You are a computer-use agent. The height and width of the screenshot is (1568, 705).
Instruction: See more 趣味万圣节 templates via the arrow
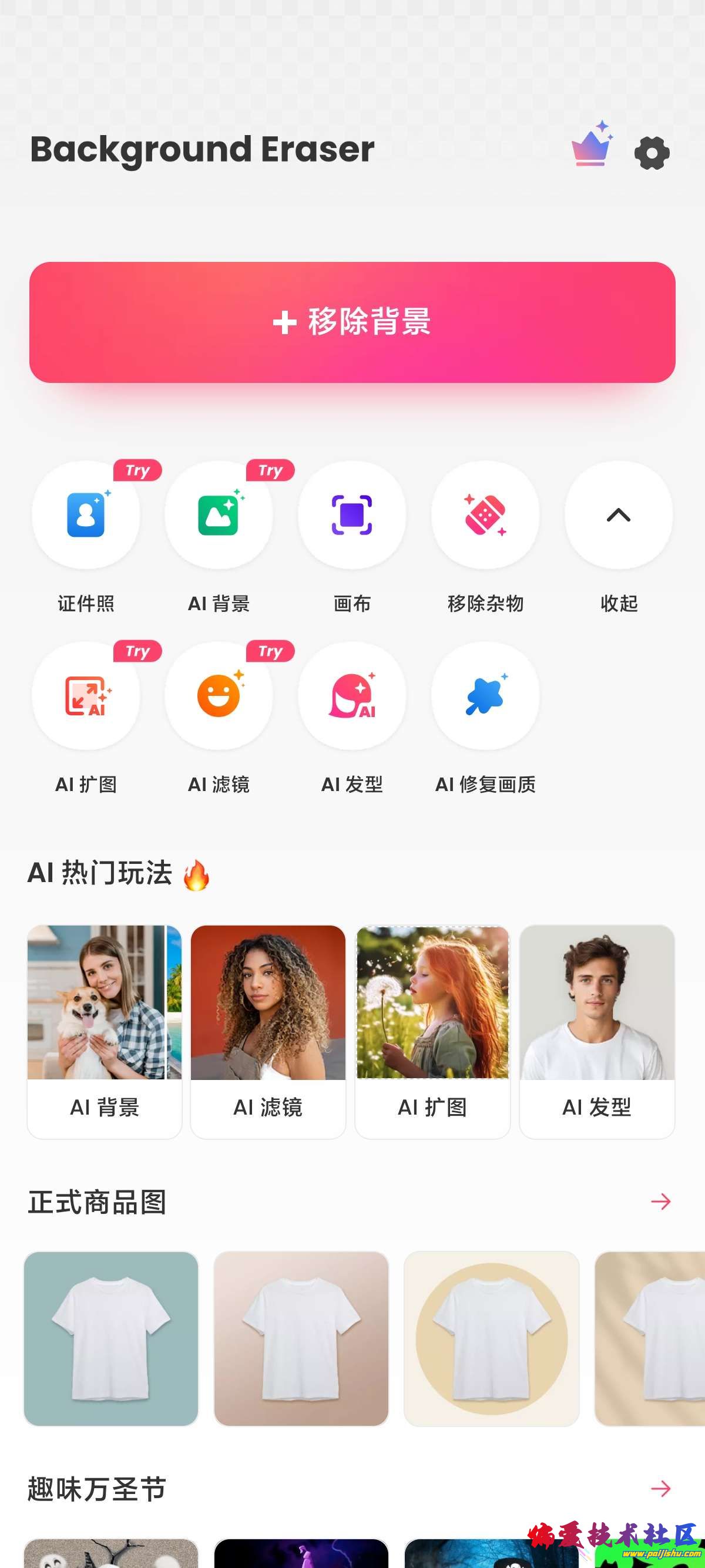click(660, 1489)
